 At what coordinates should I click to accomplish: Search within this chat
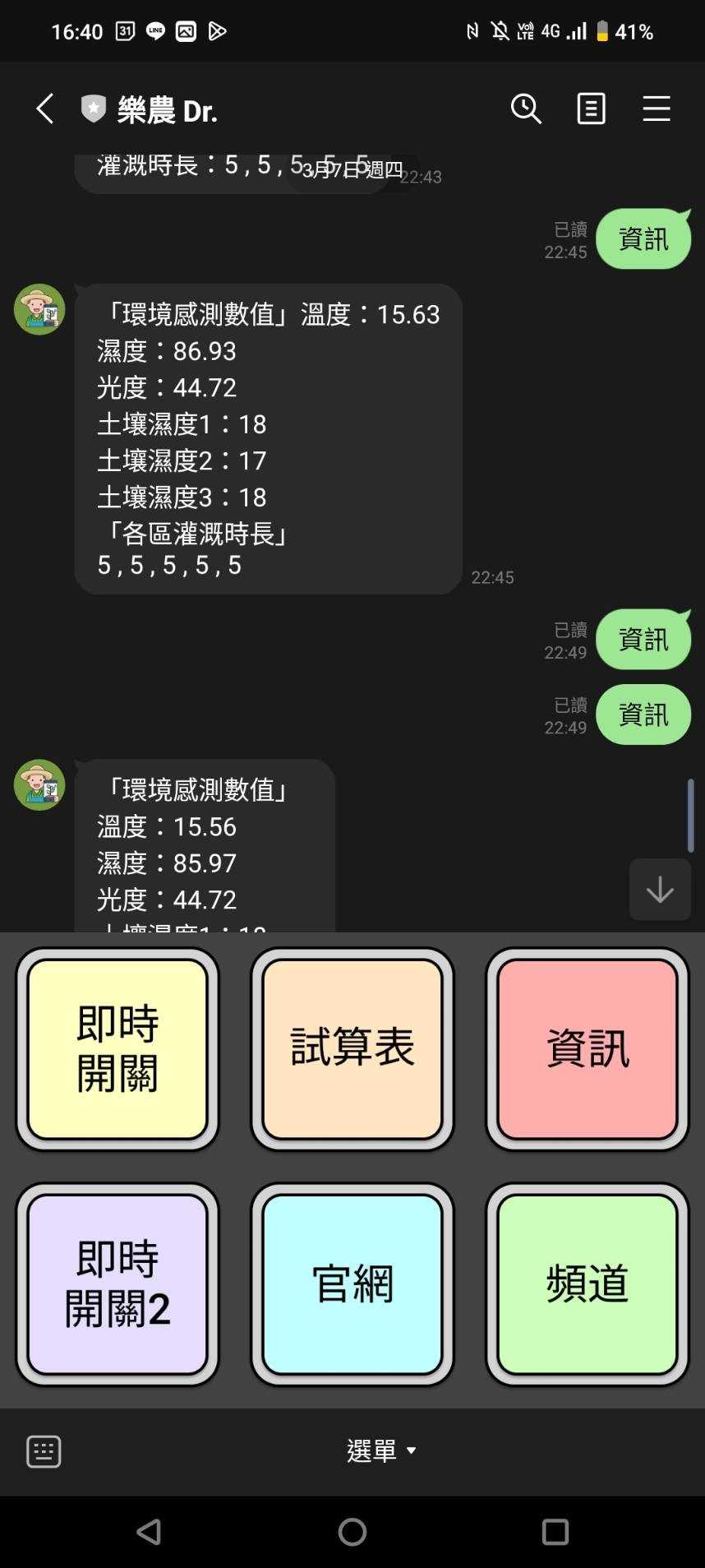[526, 109]
